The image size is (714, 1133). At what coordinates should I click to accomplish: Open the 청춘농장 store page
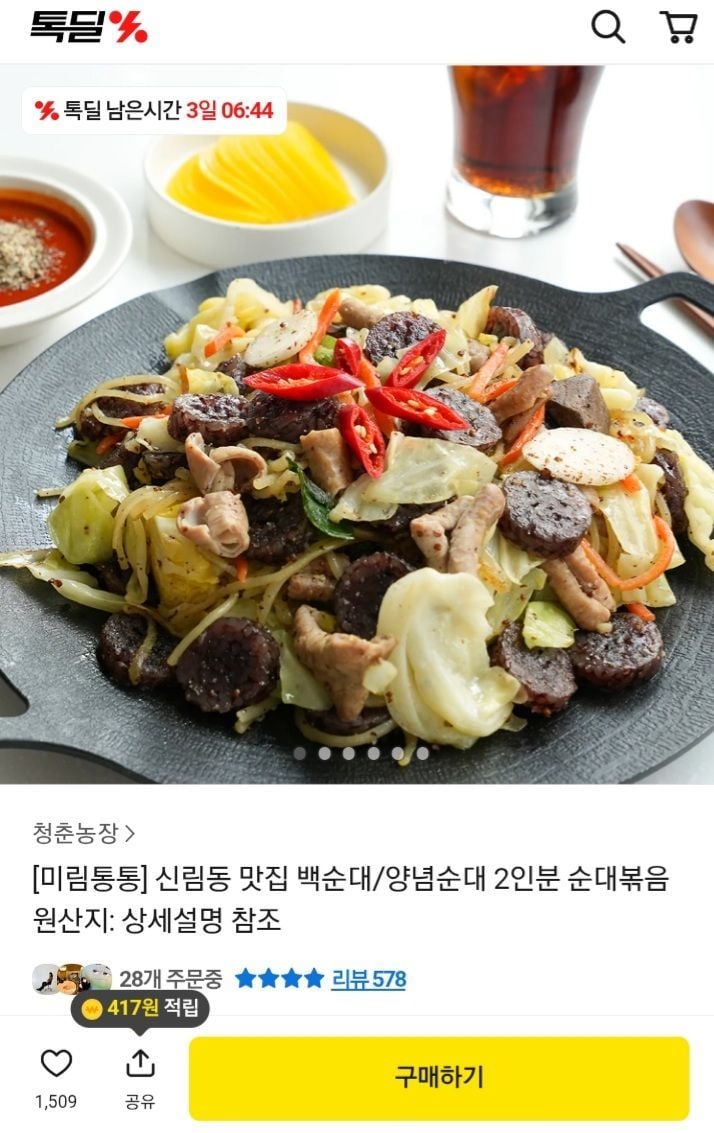click(84, 832)
